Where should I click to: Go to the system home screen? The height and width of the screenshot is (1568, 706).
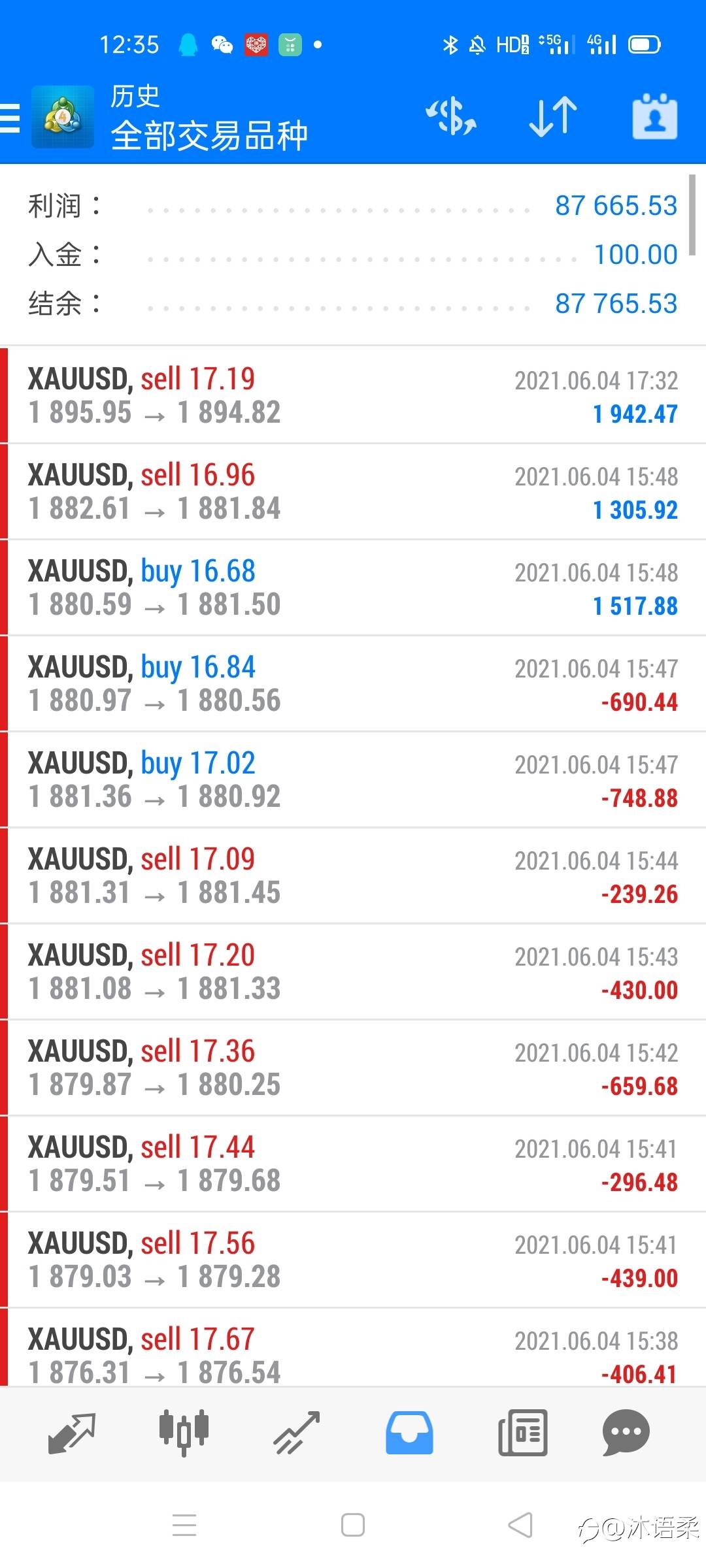pos(353,1526)
